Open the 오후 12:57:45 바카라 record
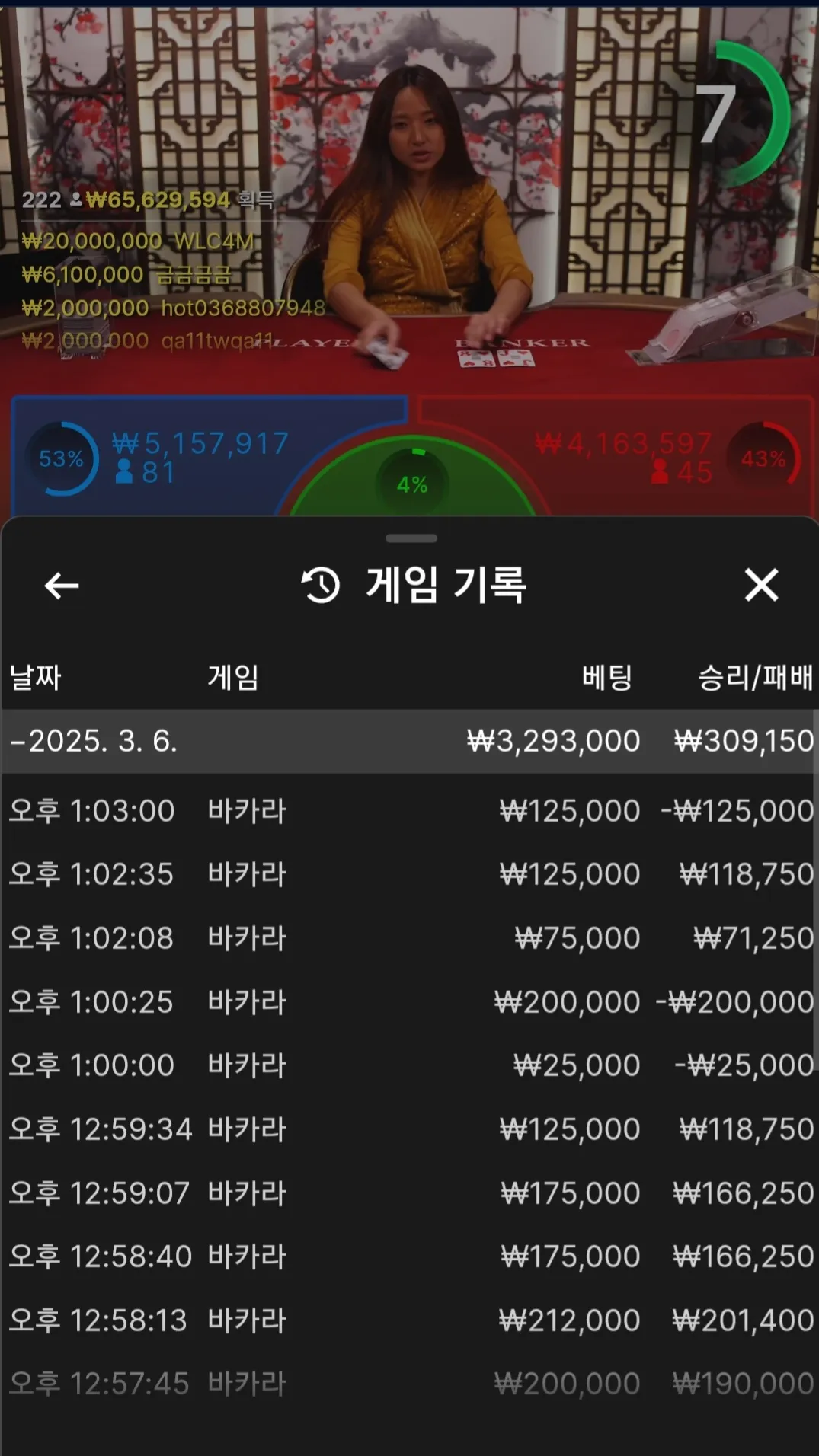This screenshot has width=819, height=1456. (x=409, y=1384)
